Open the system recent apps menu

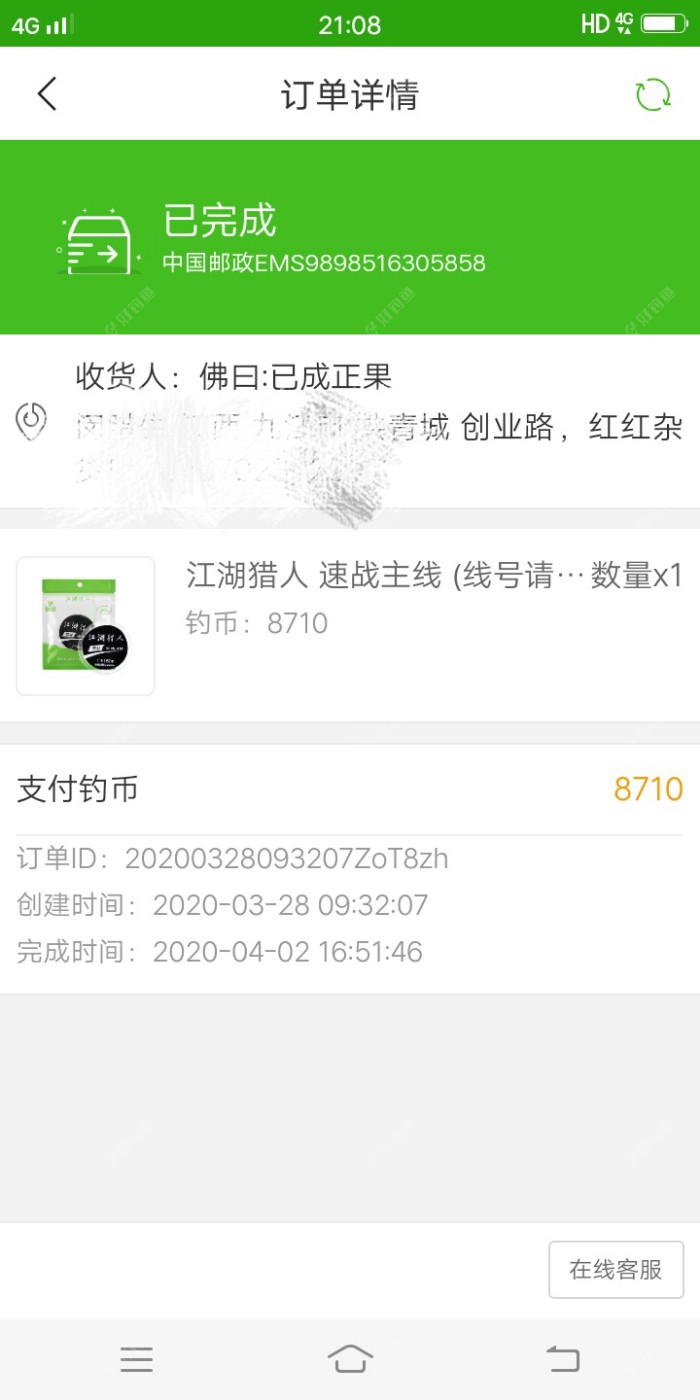point(136,1358)
